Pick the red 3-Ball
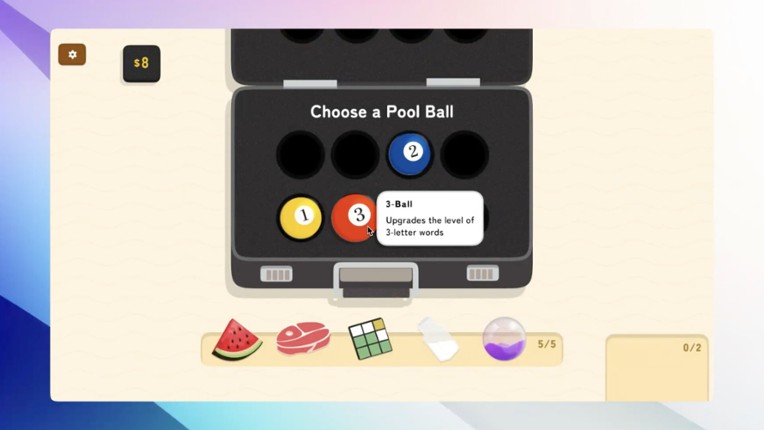764x430 pixels. (x=354, y=216)
